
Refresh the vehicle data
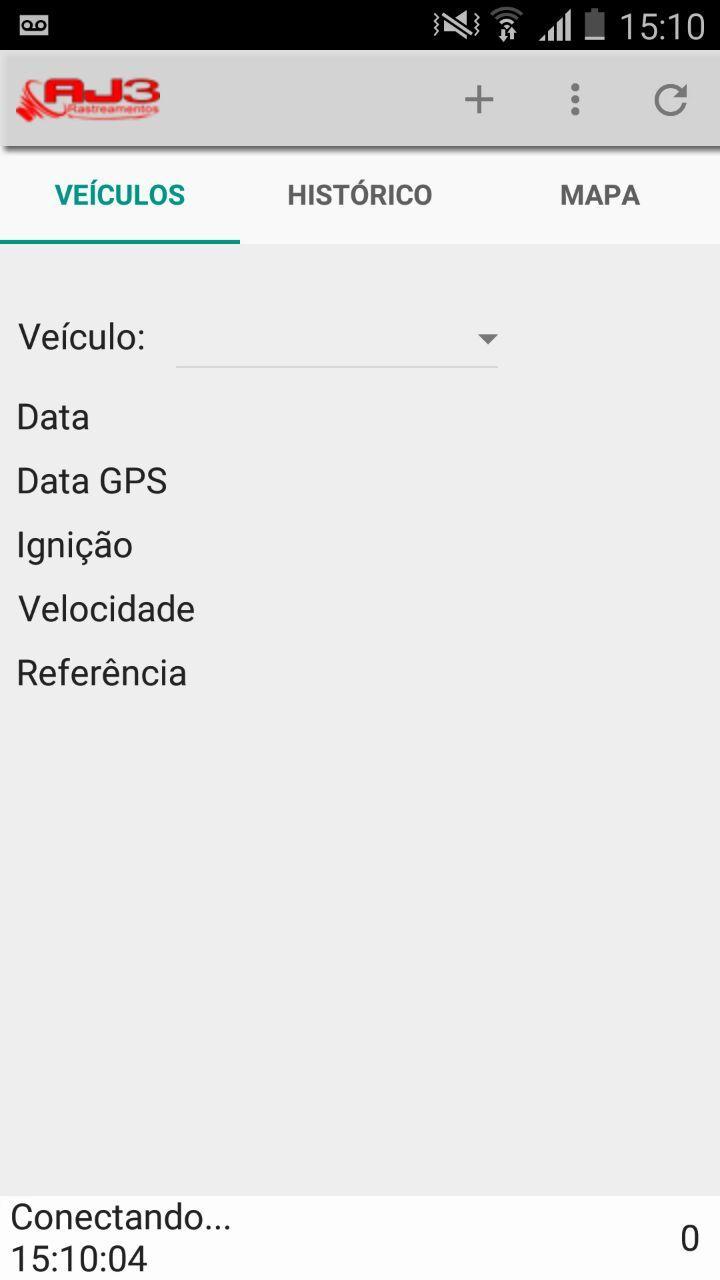pyautogui.click(x=670, y=99)
